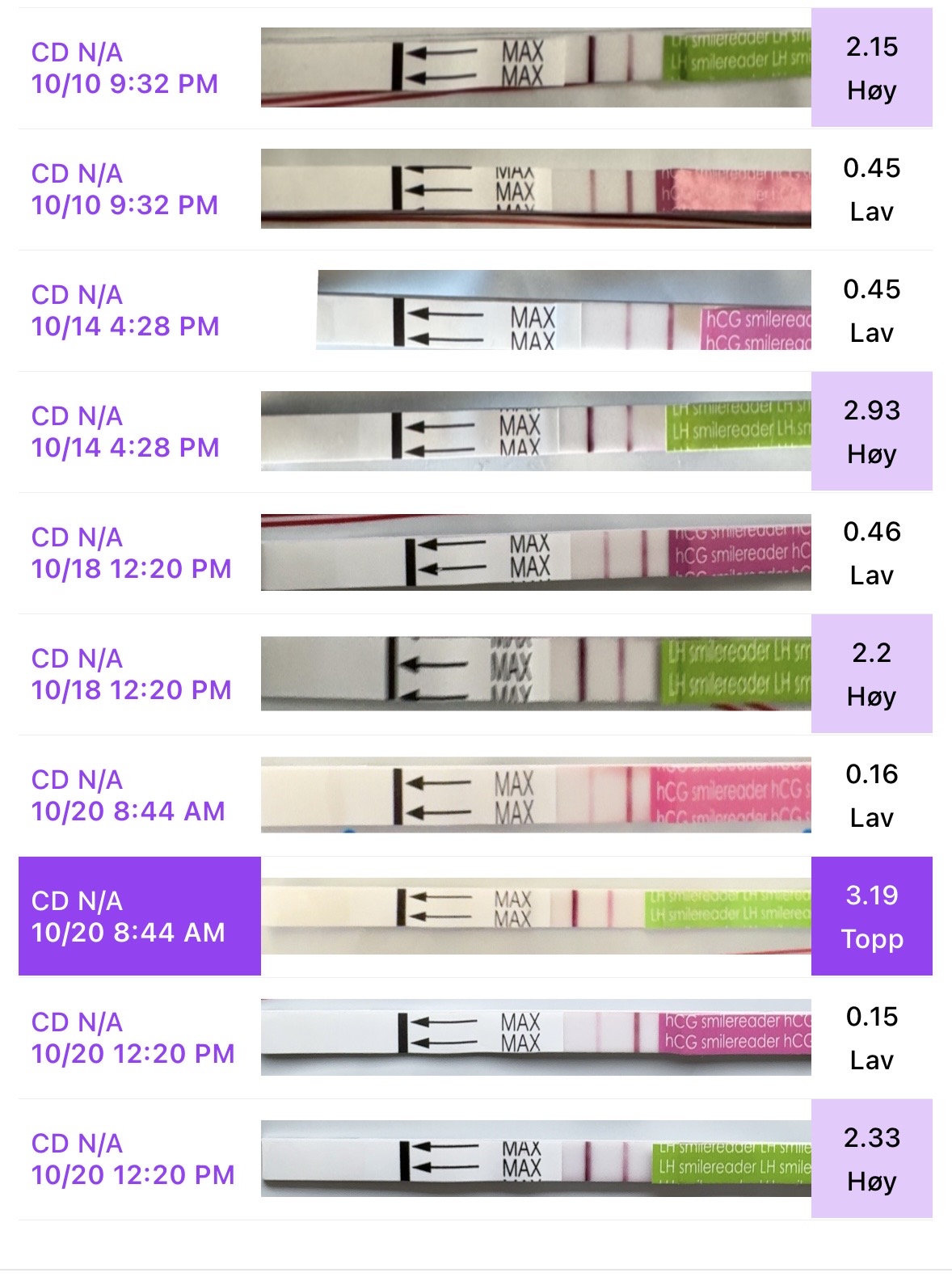
Task: Select the 10/18 row reading 0.46 Lav
Action: coord(475,553)
